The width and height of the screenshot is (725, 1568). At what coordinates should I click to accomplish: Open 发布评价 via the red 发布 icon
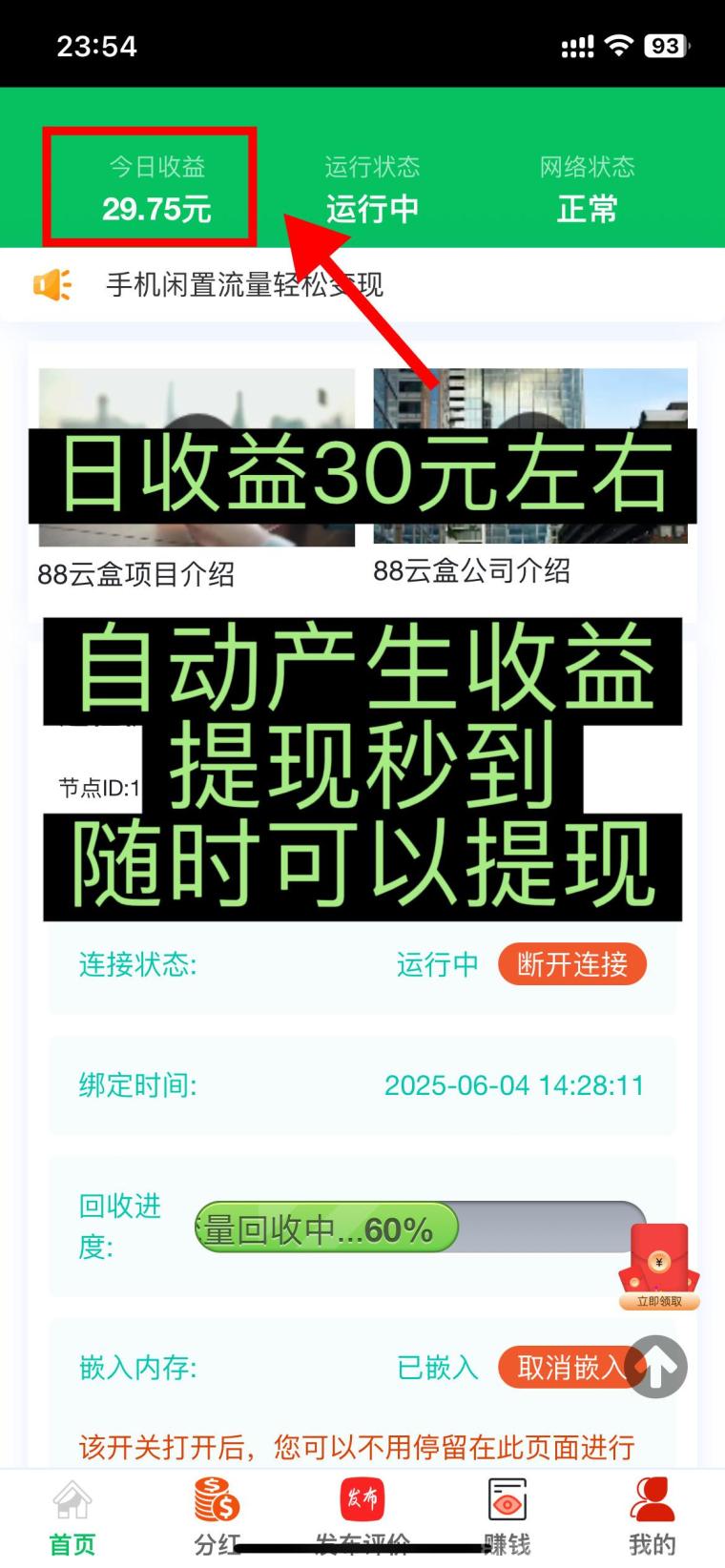pos(362,1499)
